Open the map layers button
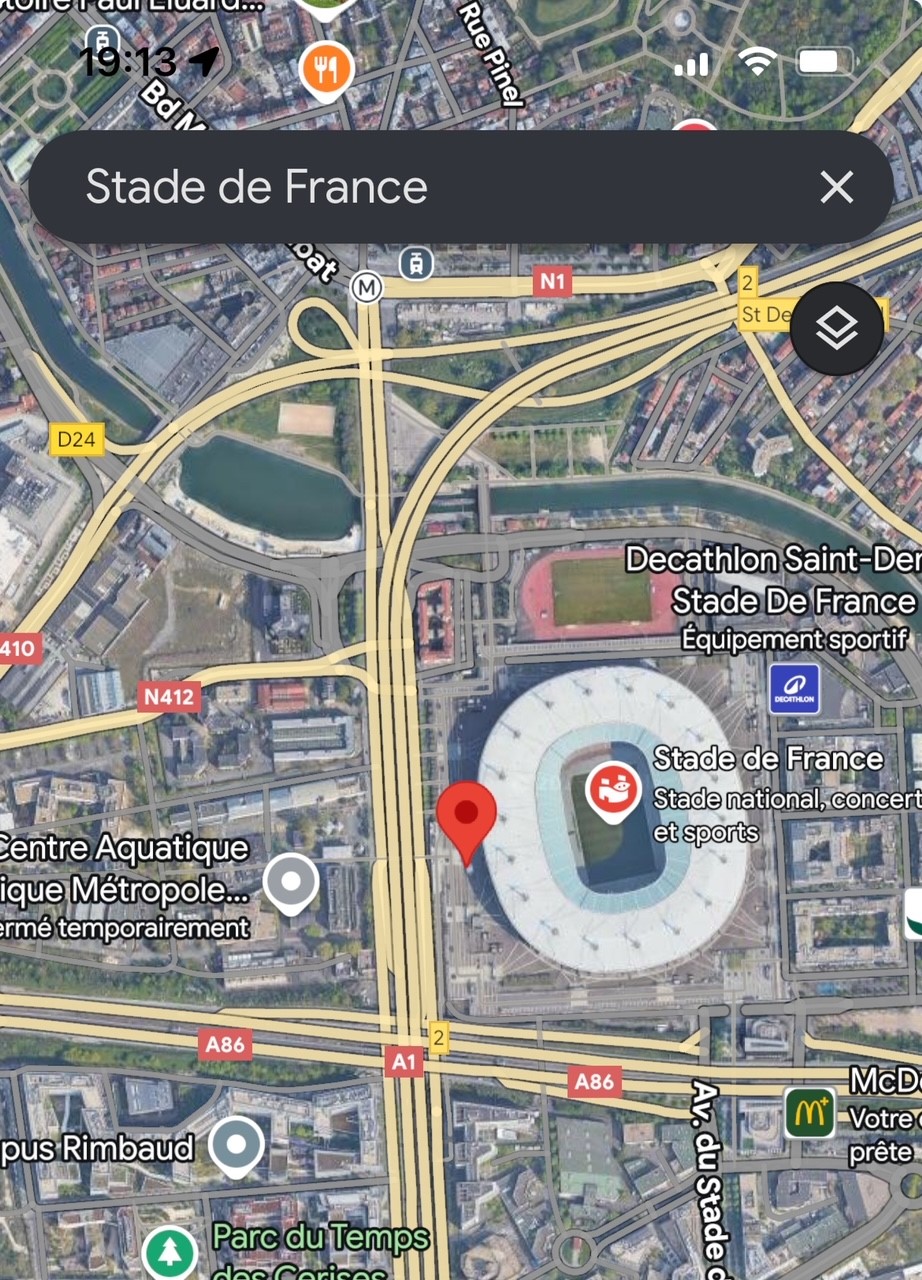Image resolution: width=922 pixels, height=1280 pixels. pos(836,328)
